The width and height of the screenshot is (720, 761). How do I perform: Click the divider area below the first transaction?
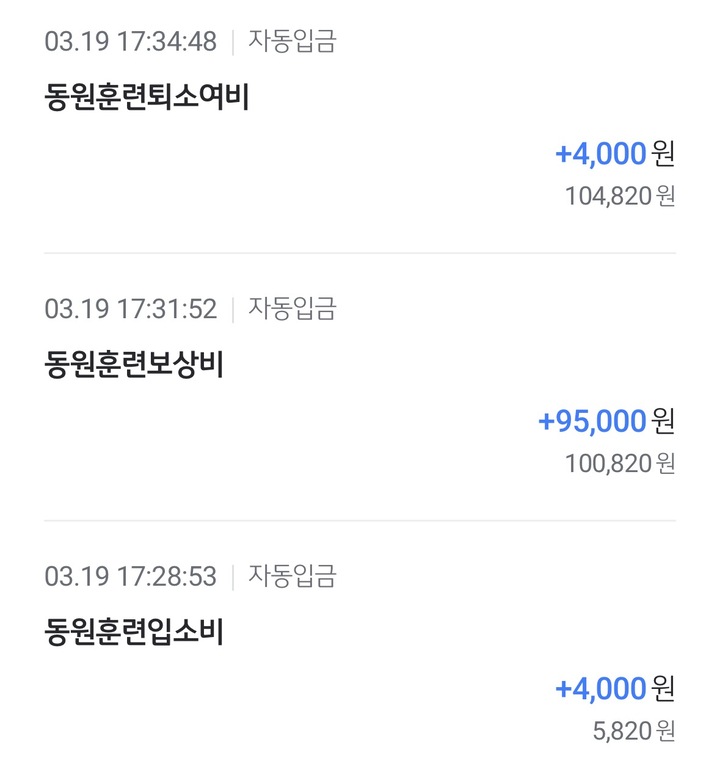360,254
